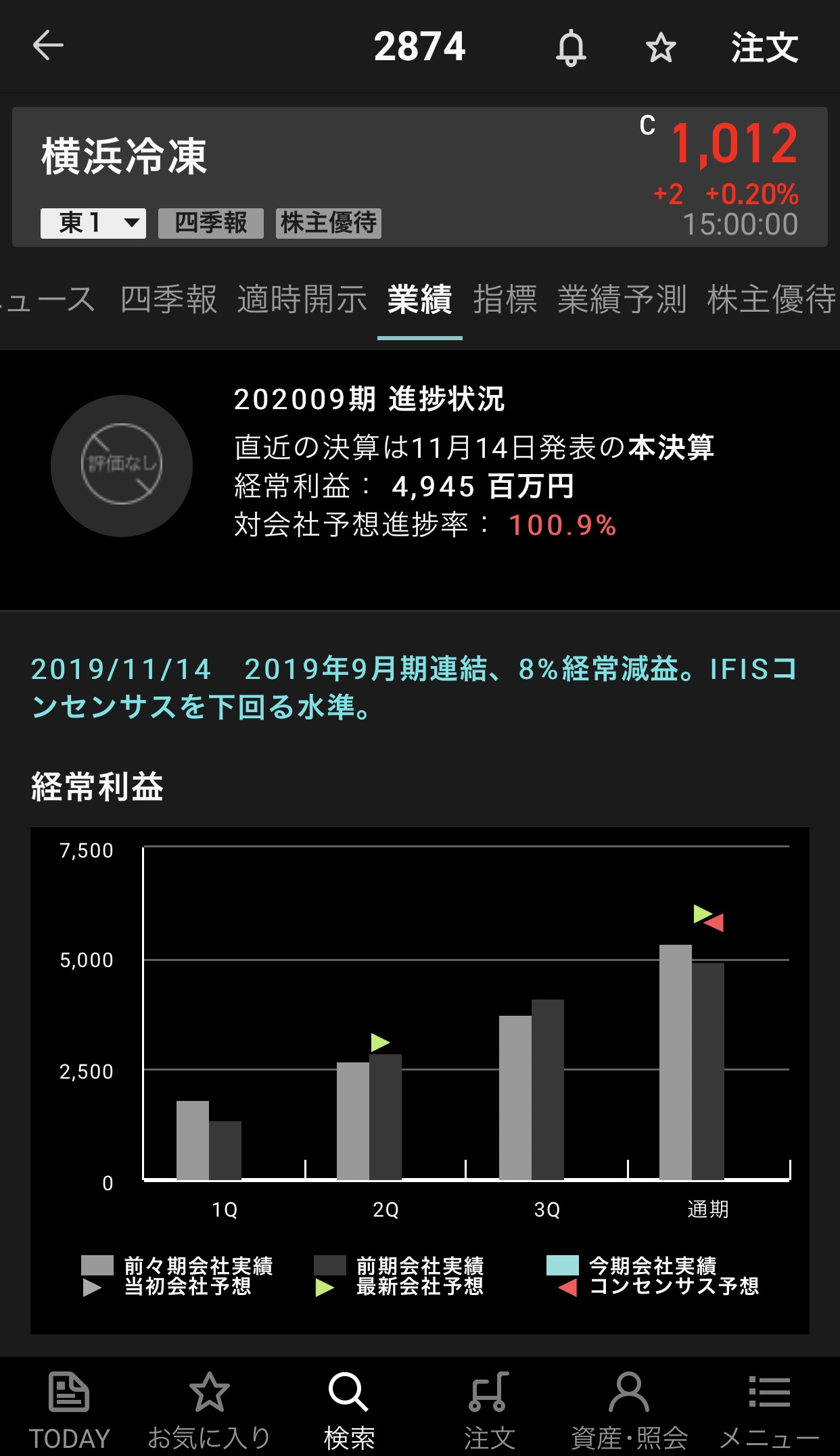Tap 注文 in the top bar

tap(764, 47)
